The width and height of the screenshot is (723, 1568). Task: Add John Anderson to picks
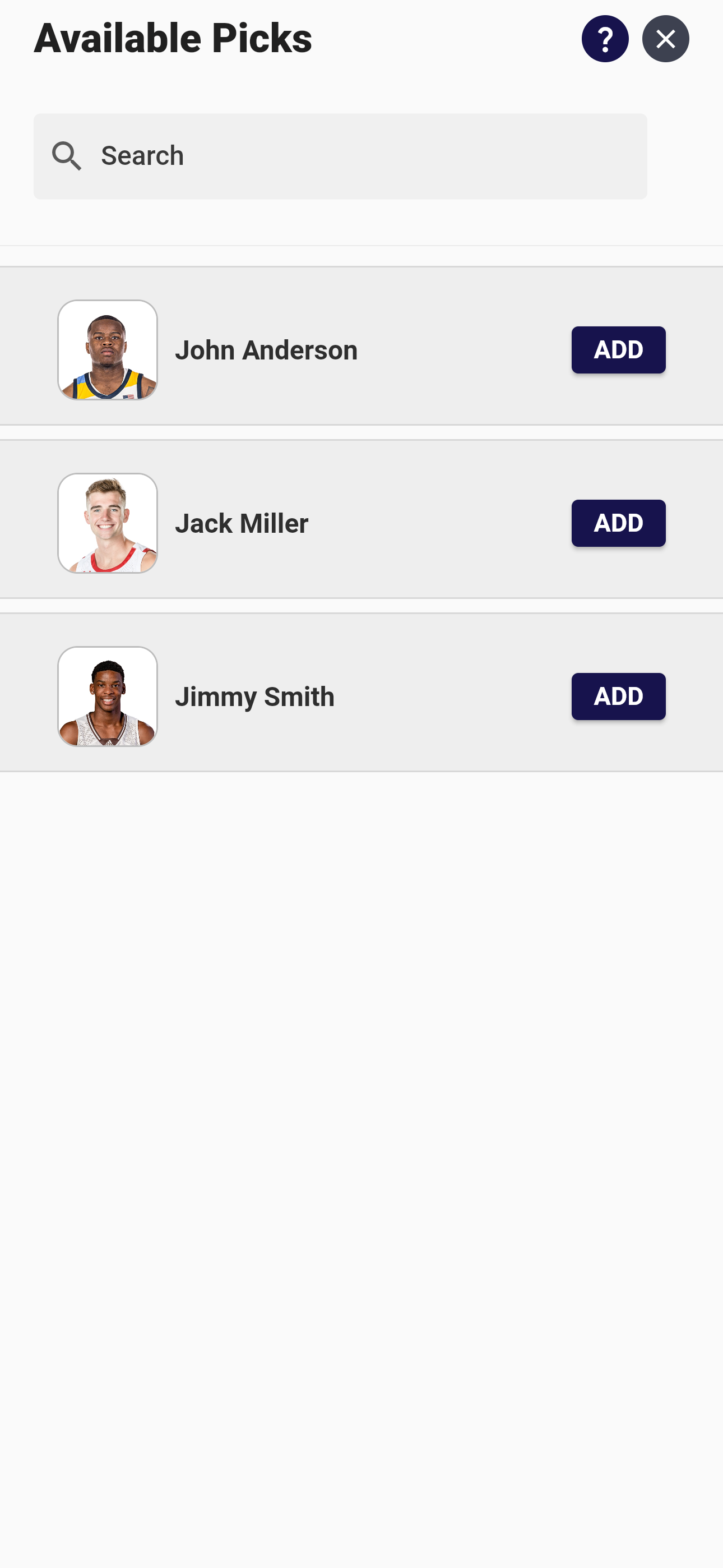[618, 350]
